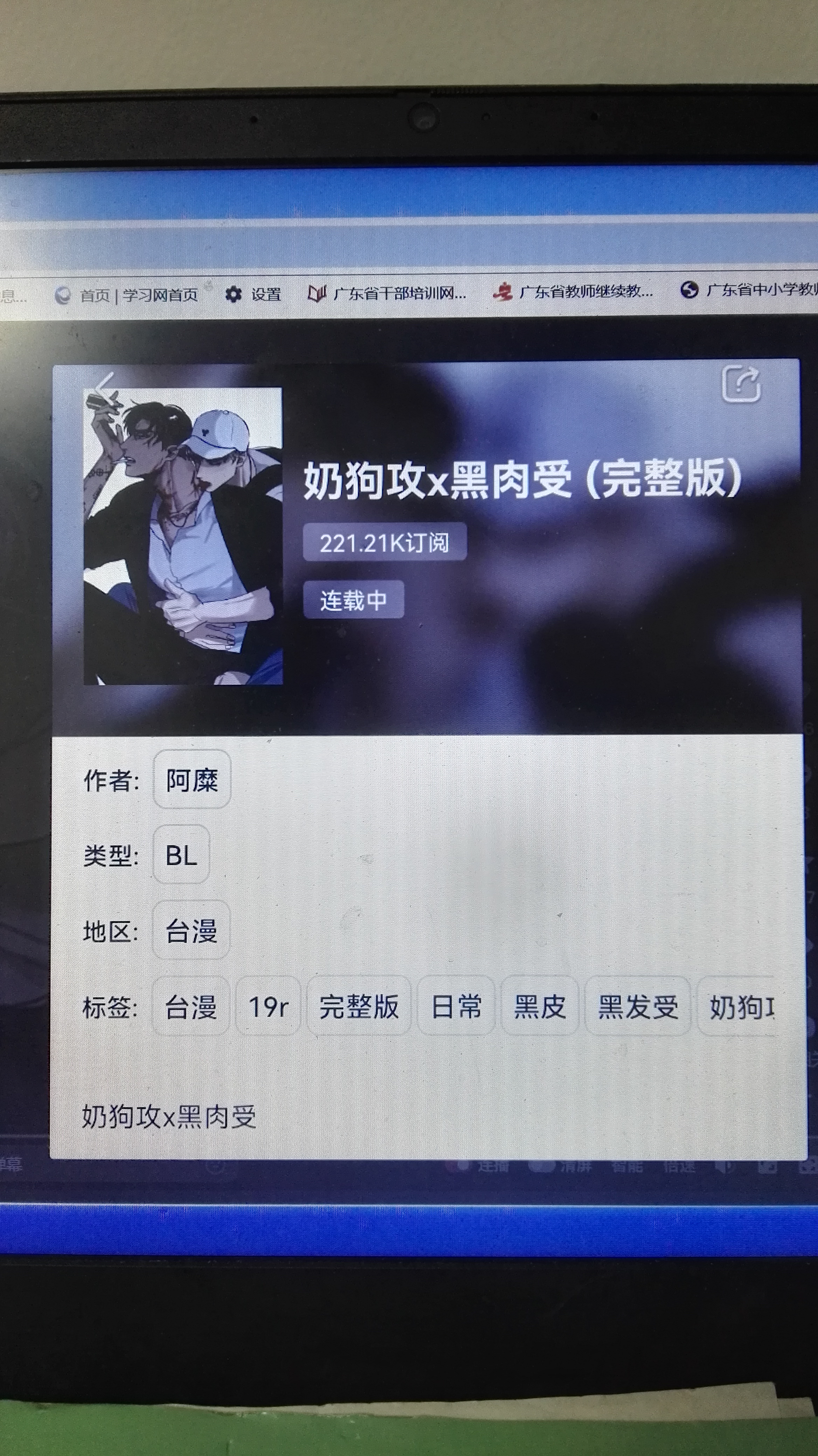Select the 完整版 tag
The height and width of the screenshot is (1456, 818).
tap(359, 1007)
